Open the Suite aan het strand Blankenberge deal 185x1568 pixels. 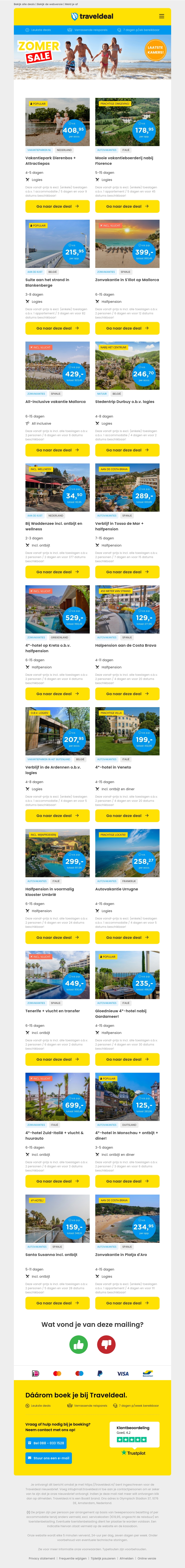pos(57,328)
